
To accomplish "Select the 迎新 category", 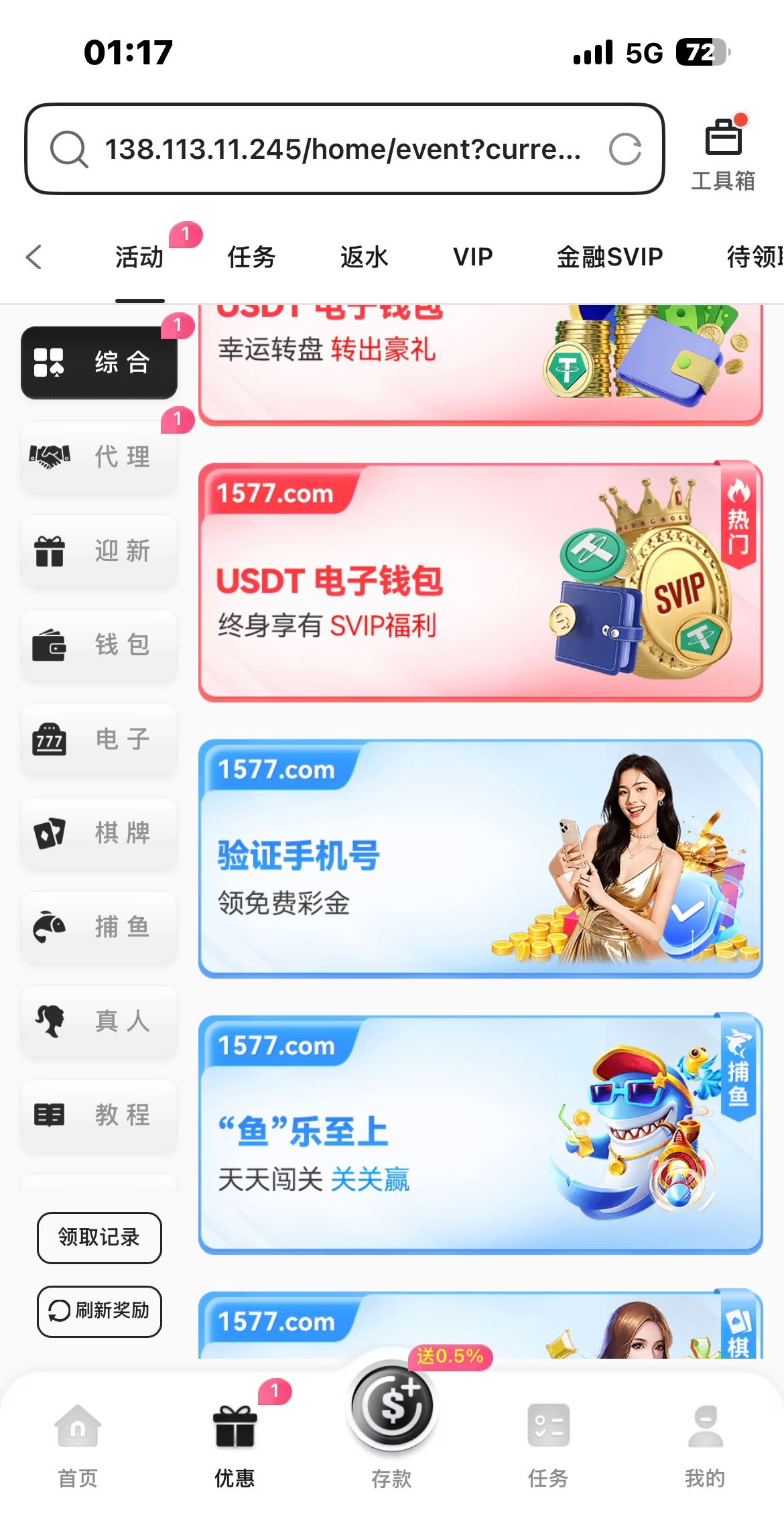I will pyautogui.click(x=99, y=551).
